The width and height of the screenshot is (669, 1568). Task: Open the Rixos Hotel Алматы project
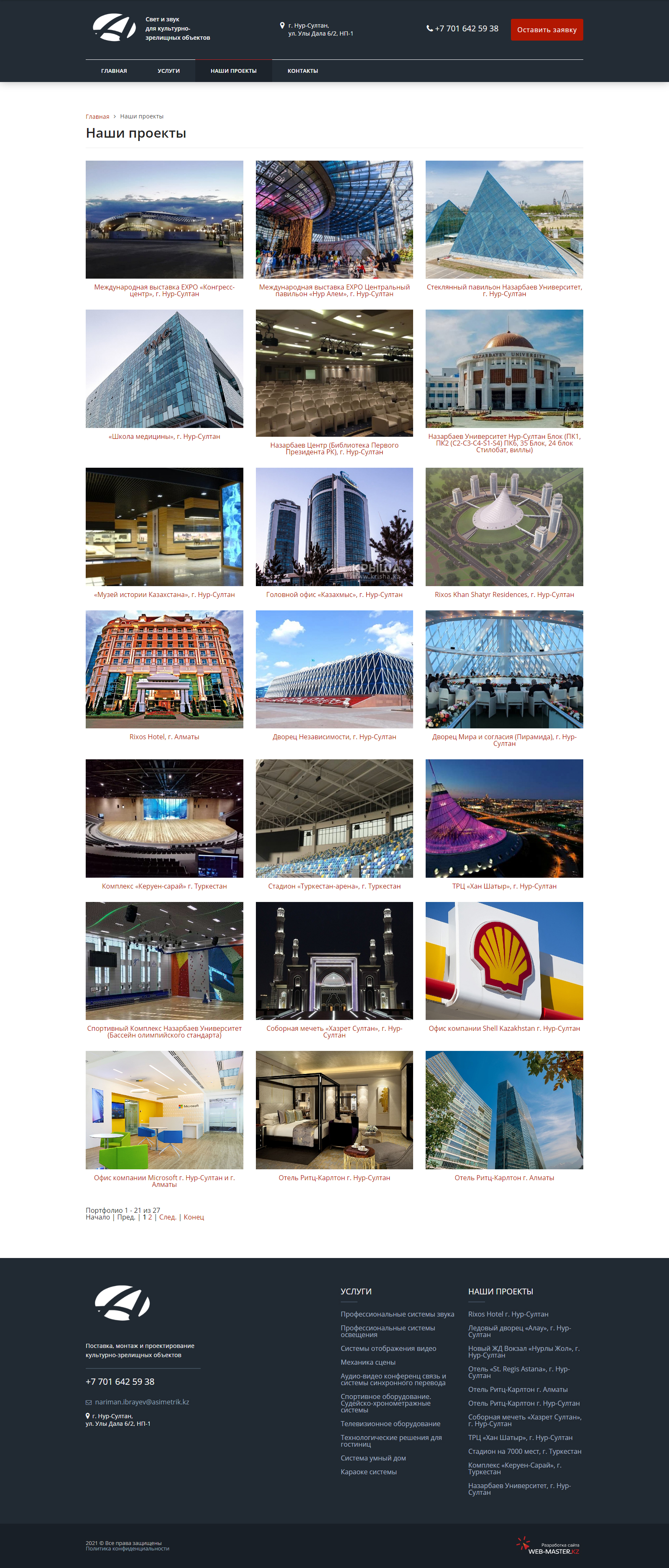[164, 669]
